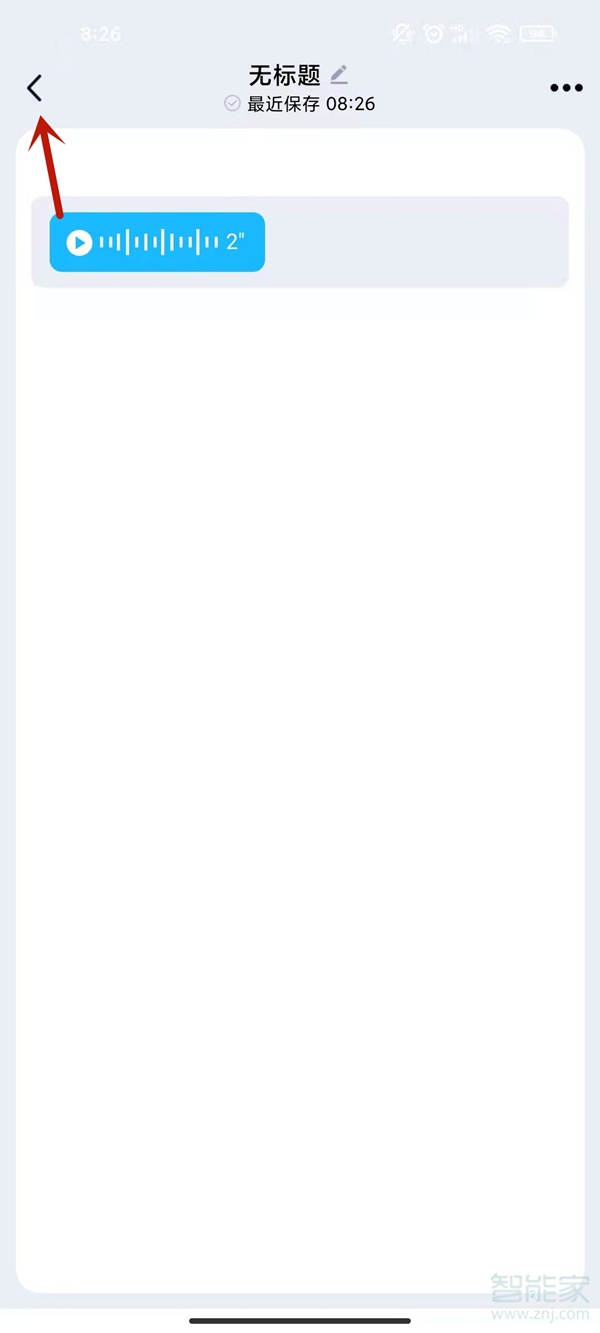Open the three-dot overflow menu
This screenshot has height=1333, width=600.
pos(566,88)
